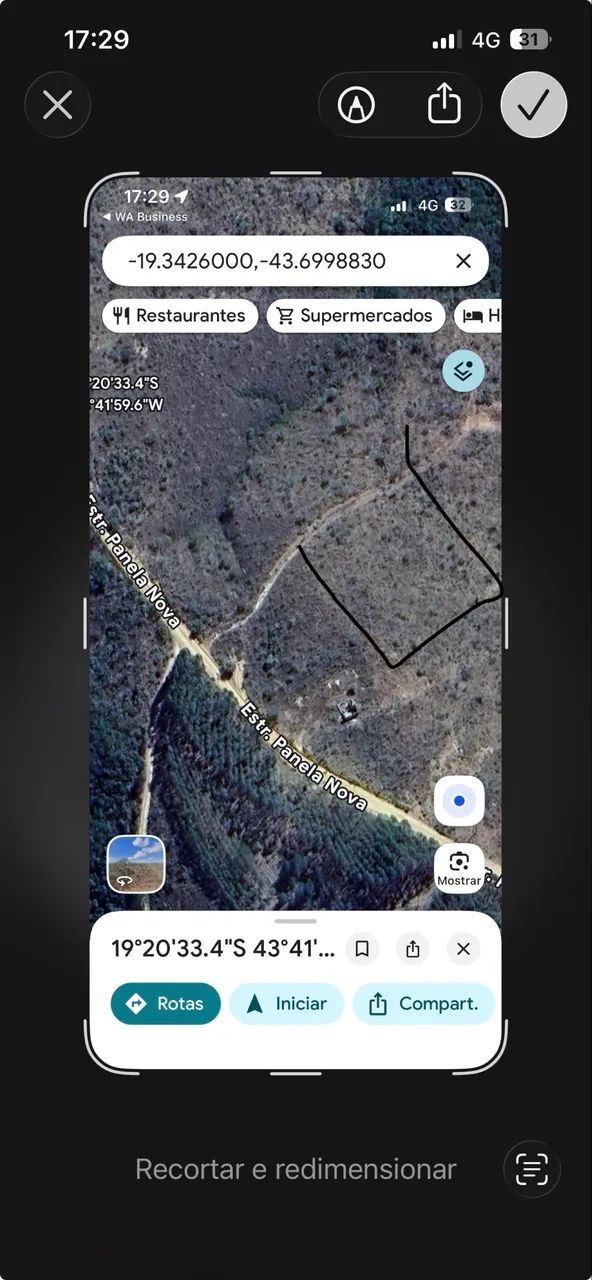Confirm the crop with the checkmark
The image size is (592, 1280).
534,105
